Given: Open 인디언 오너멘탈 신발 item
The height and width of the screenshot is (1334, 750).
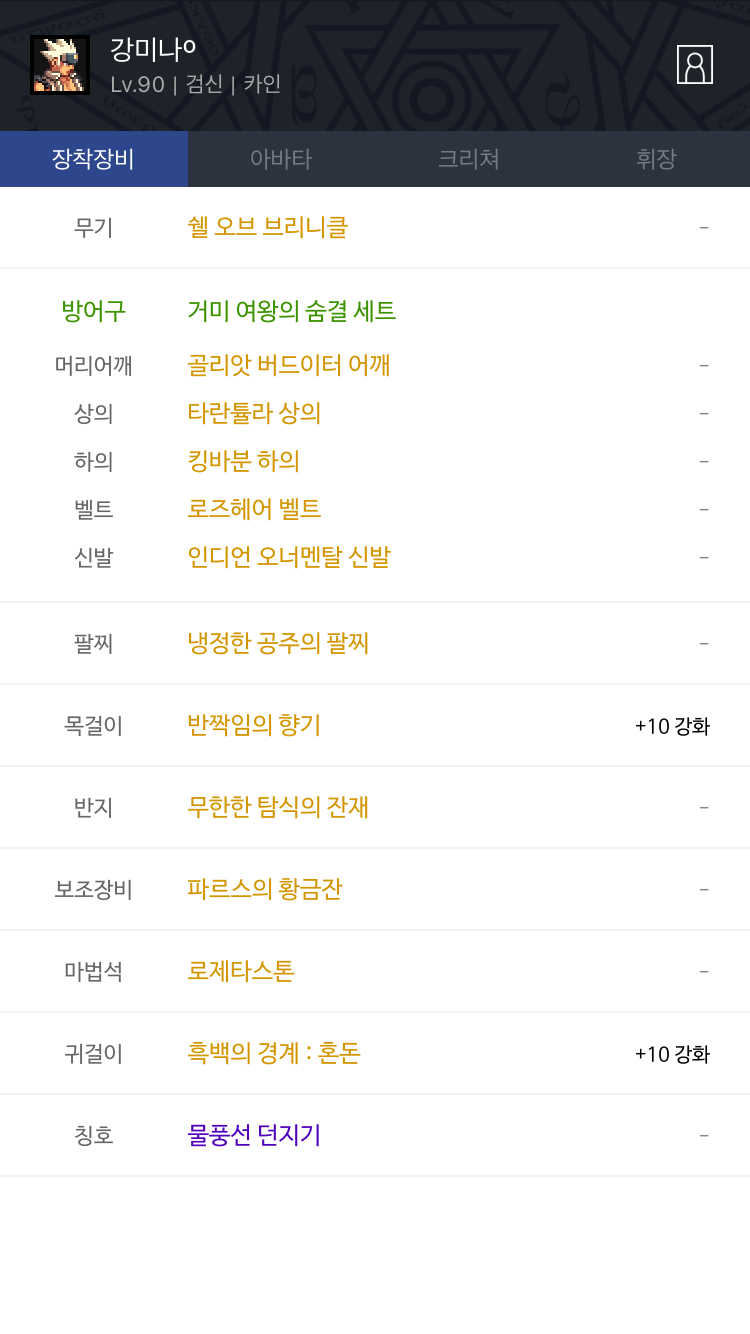Looking at the screenshot, I should pyautogui.click(x=288, y=557).
